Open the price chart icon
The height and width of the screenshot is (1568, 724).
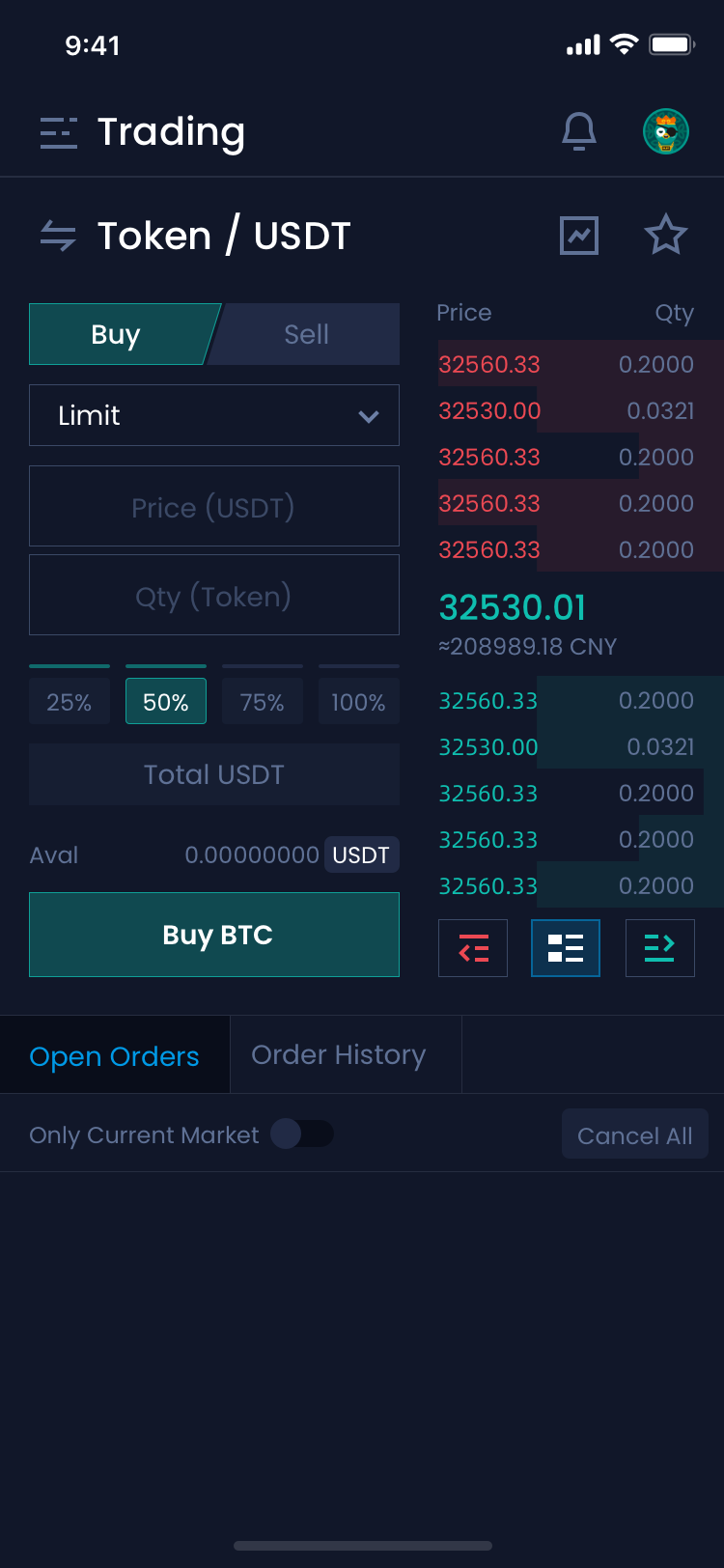coord(579,236)
